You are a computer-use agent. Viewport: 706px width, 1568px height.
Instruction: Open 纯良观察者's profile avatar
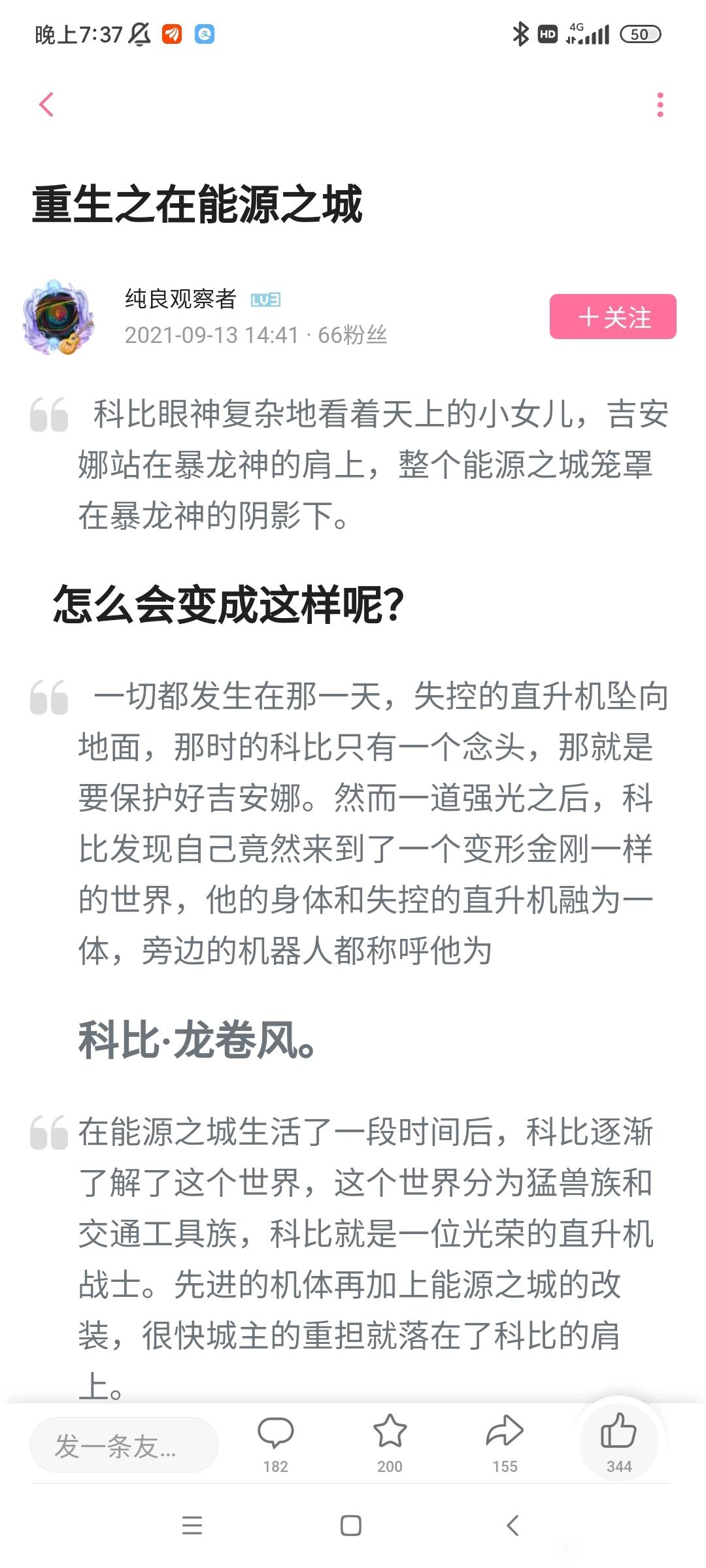click(59, 318)
